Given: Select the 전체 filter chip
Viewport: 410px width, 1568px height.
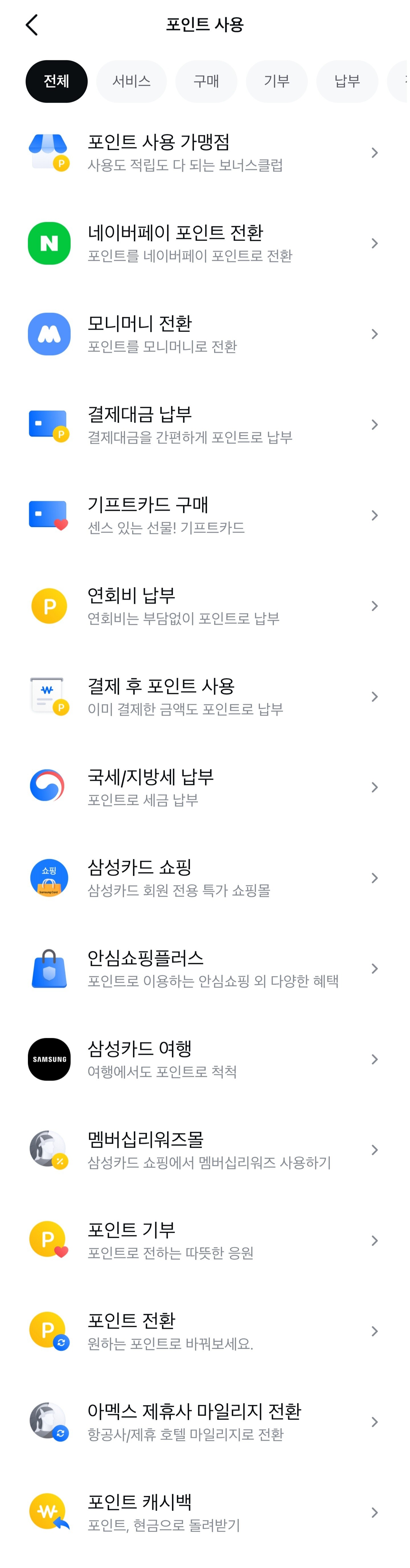Looking at the screenshot, I should tap(56, 81).
